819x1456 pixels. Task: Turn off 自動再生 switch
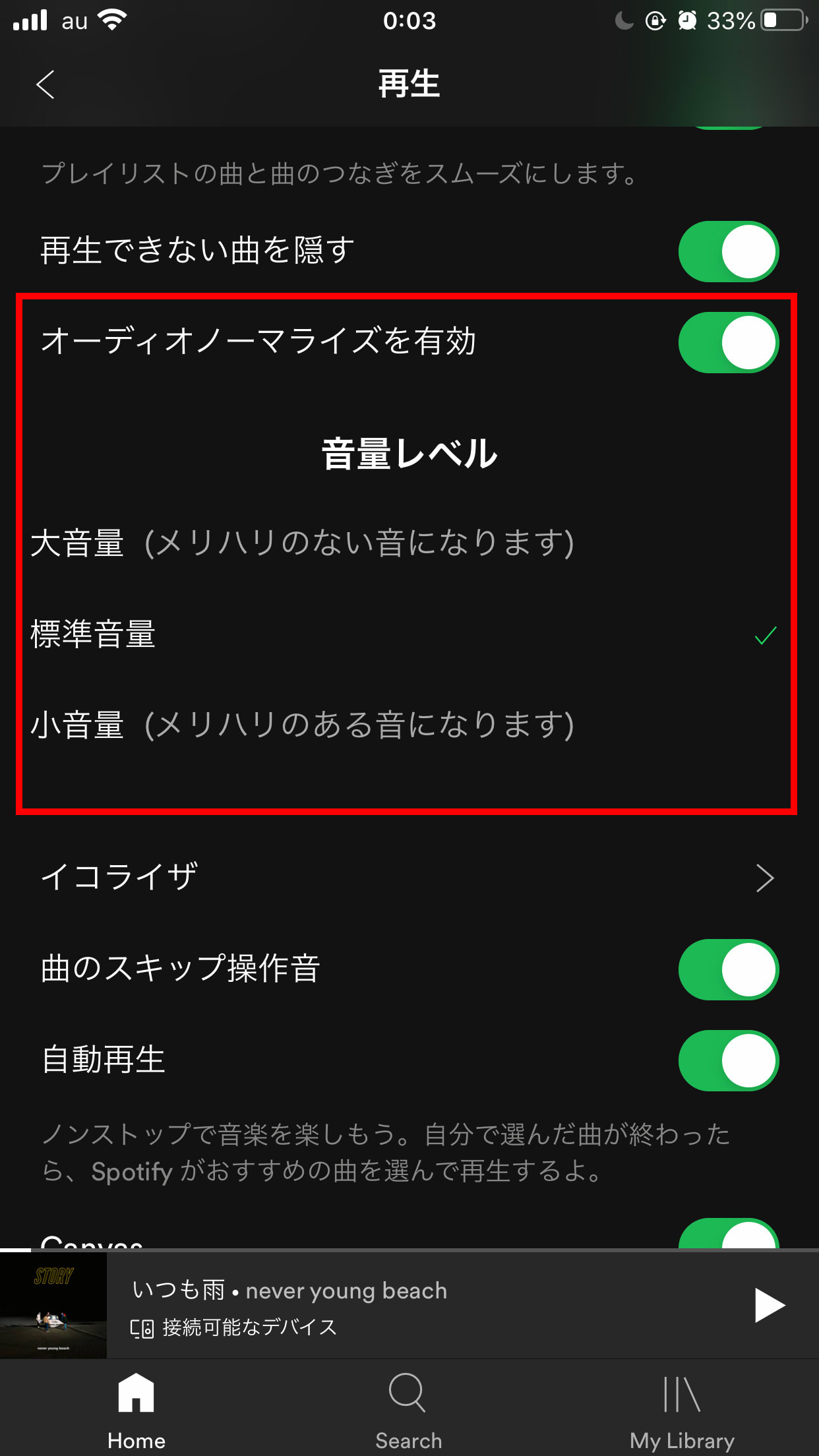point(728,1060)
